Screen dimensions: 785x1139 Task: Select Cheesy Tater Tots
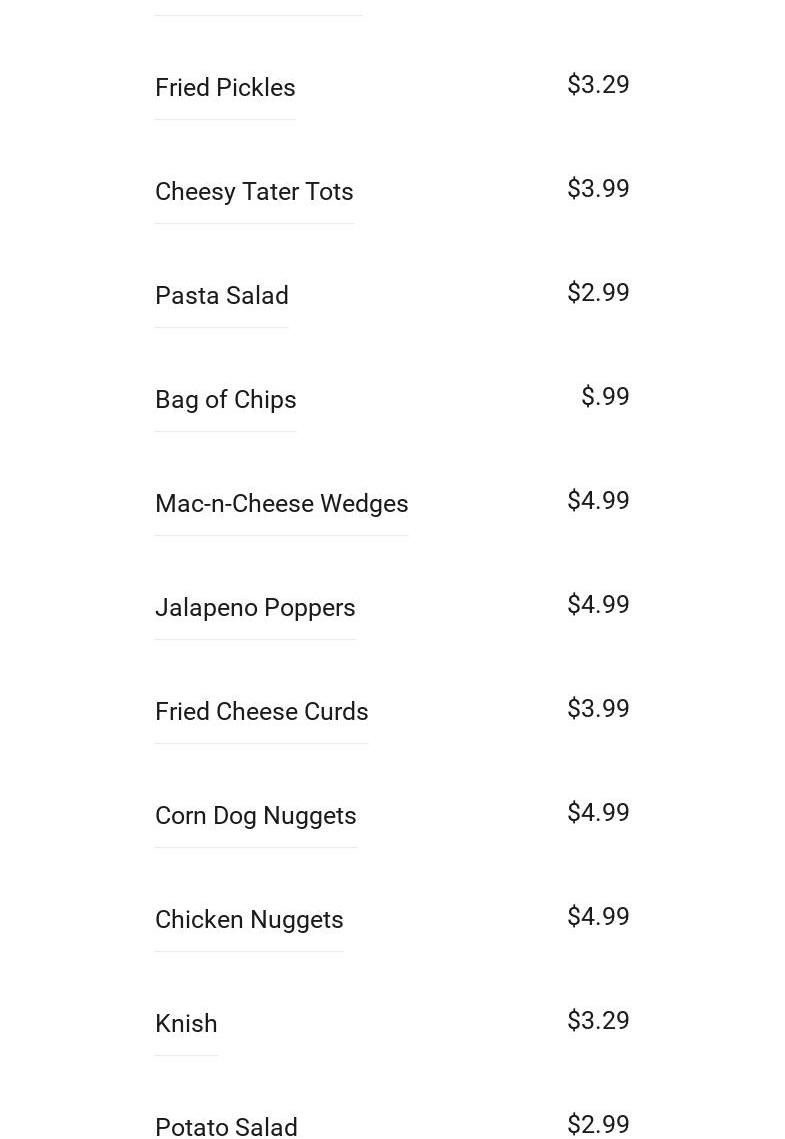point(254,192)
